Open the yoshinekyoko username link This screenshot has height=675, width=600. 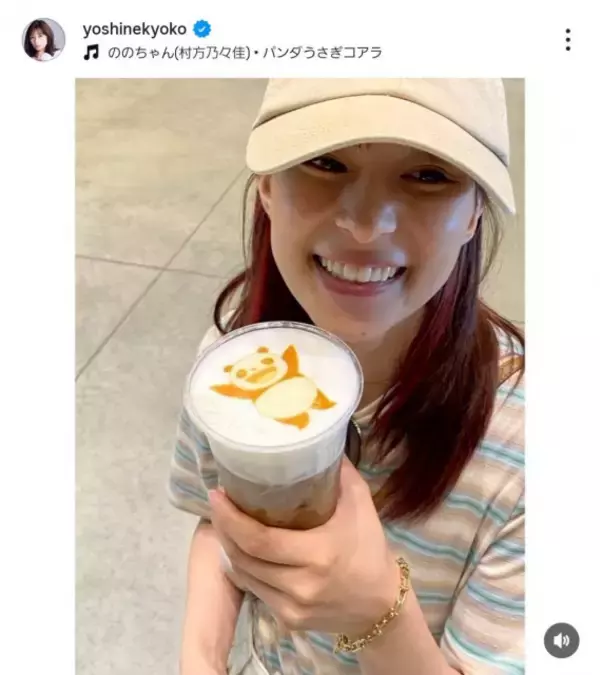135,29
